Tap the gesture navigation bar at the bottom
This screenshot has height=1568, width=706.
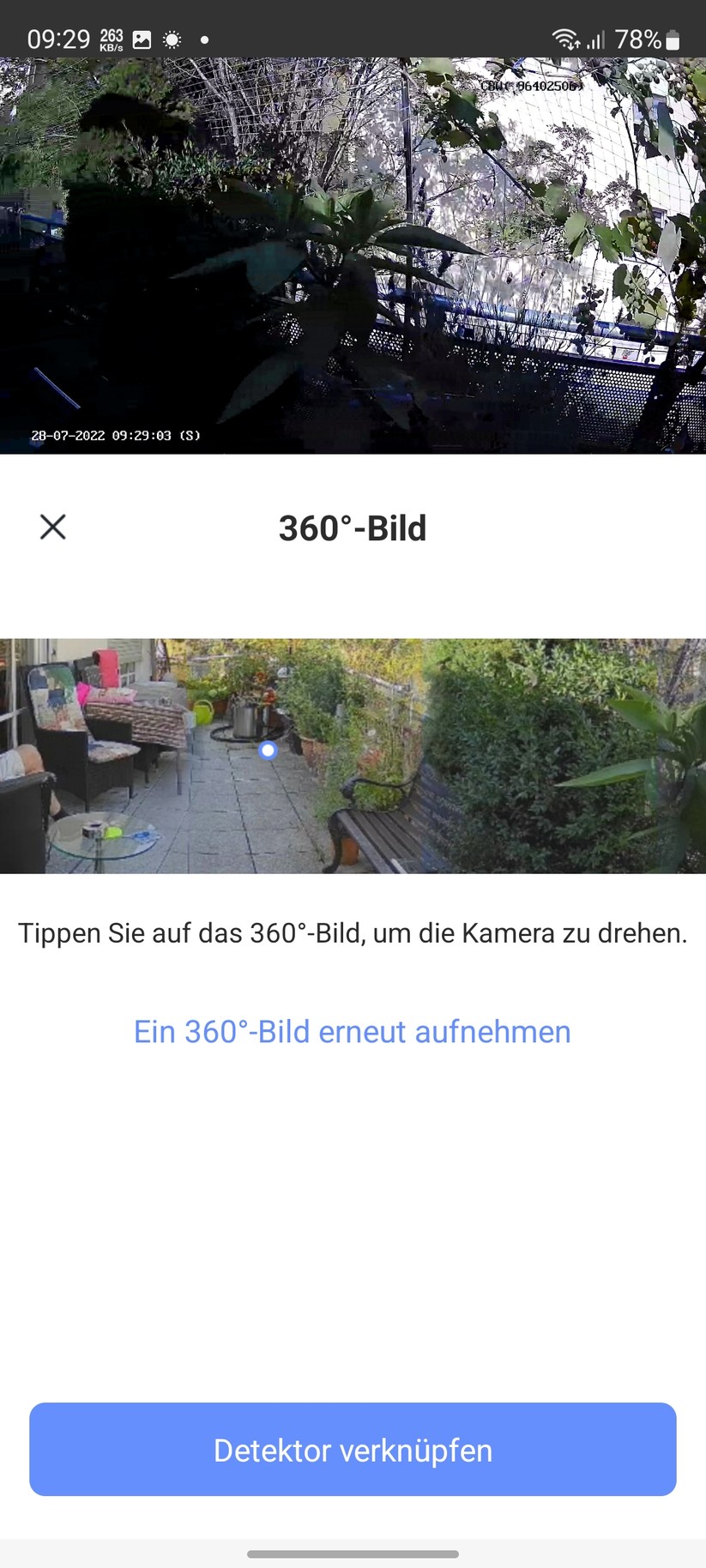pyautogui.click(x=353, y=1554)
